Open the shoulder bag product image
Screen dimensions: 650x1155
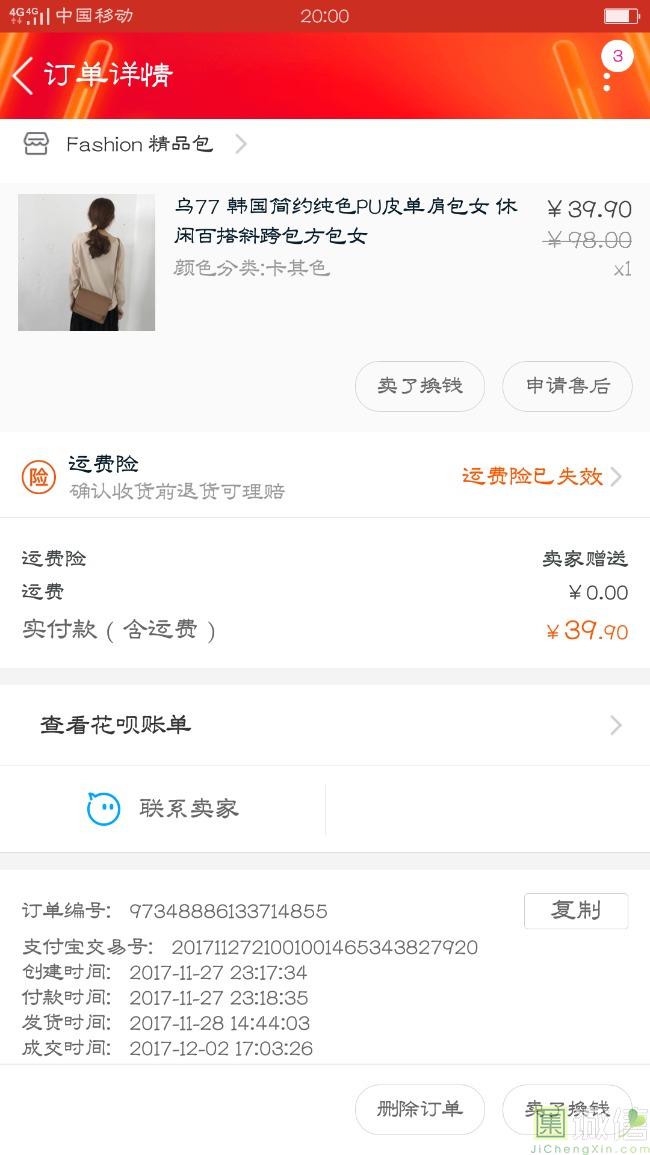pyautogui.click(x=86, y=262)
